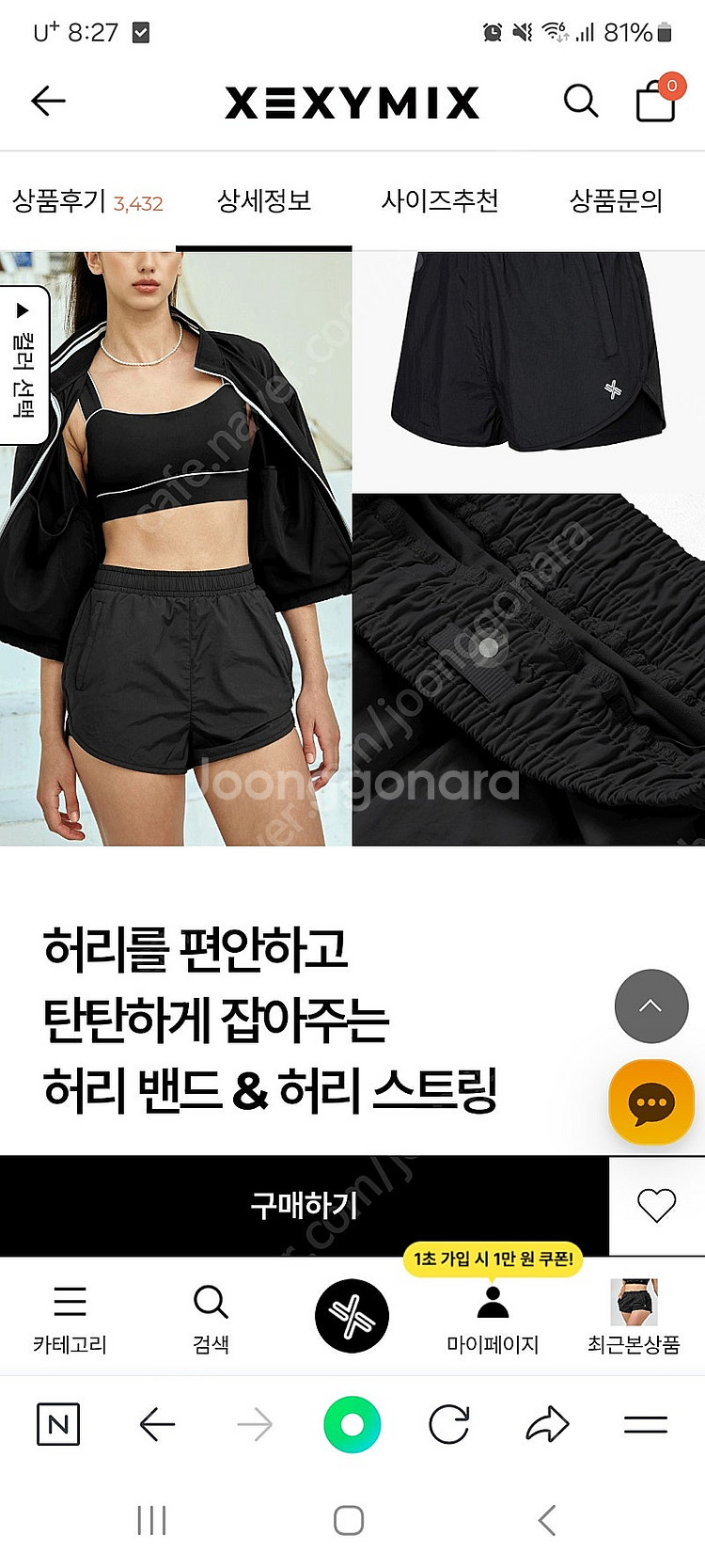
Task: Open the Naver N home button
Action: point(58,1425)
